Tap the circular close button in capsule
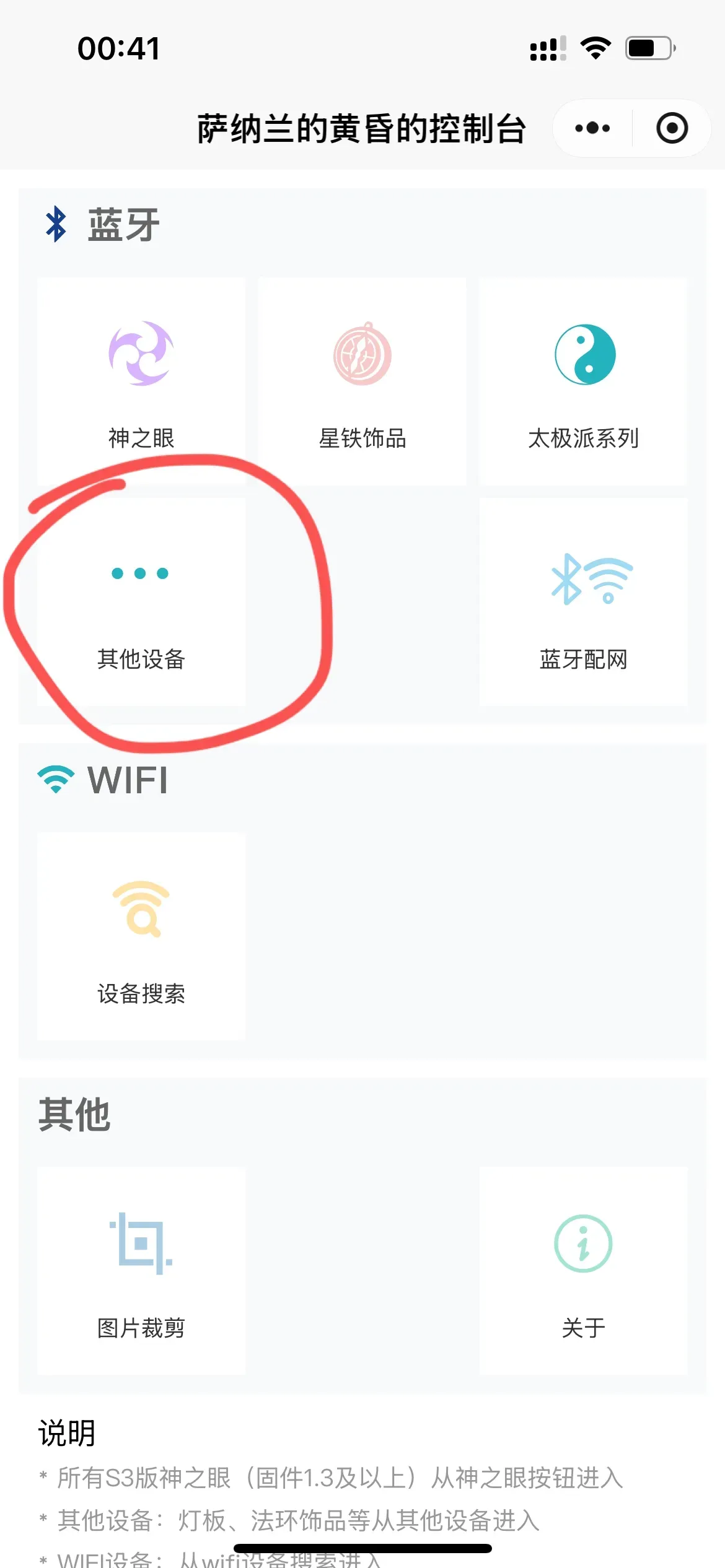This screenshot has width=725, height=1568. (x=672, y=128)
